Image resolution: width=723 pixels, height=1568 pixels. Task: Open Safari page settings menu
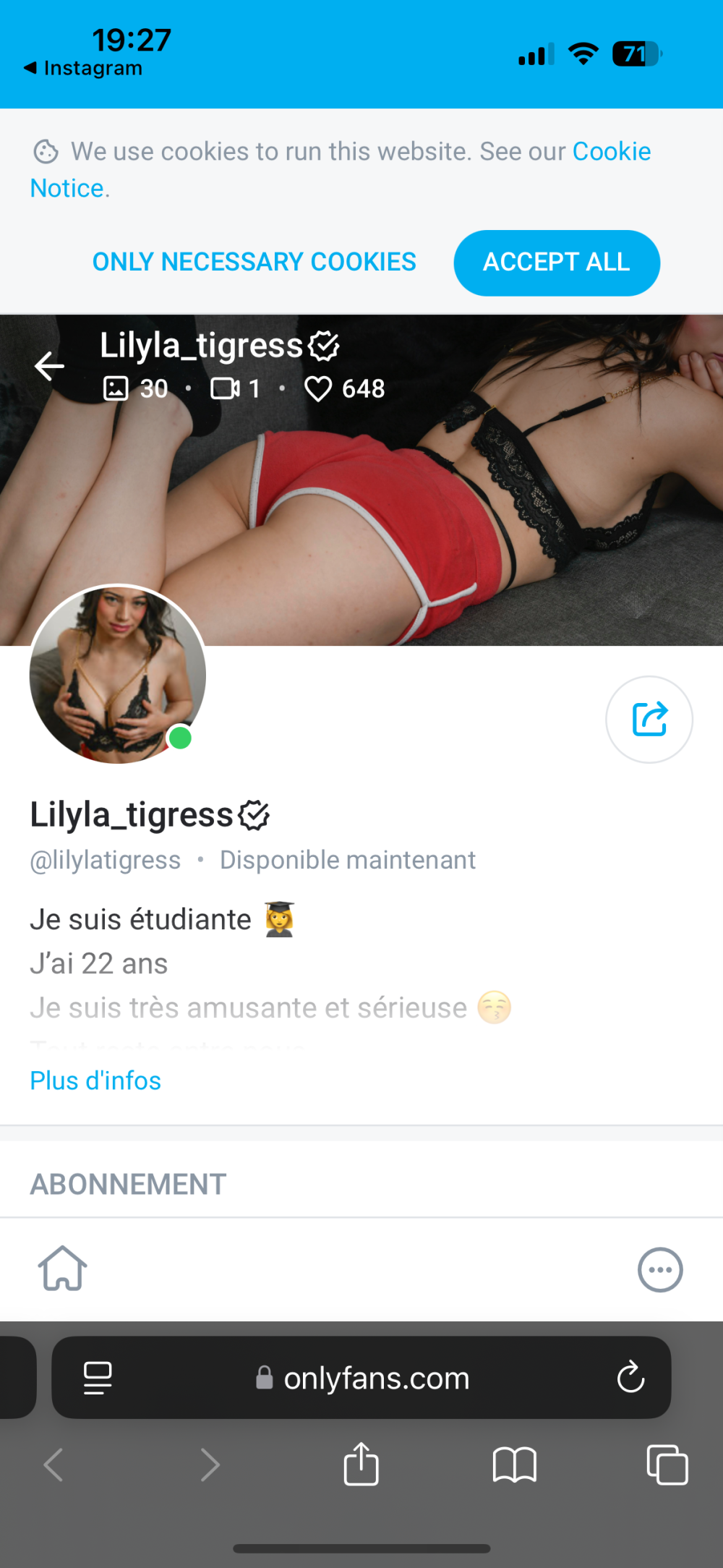point(98,1377)
